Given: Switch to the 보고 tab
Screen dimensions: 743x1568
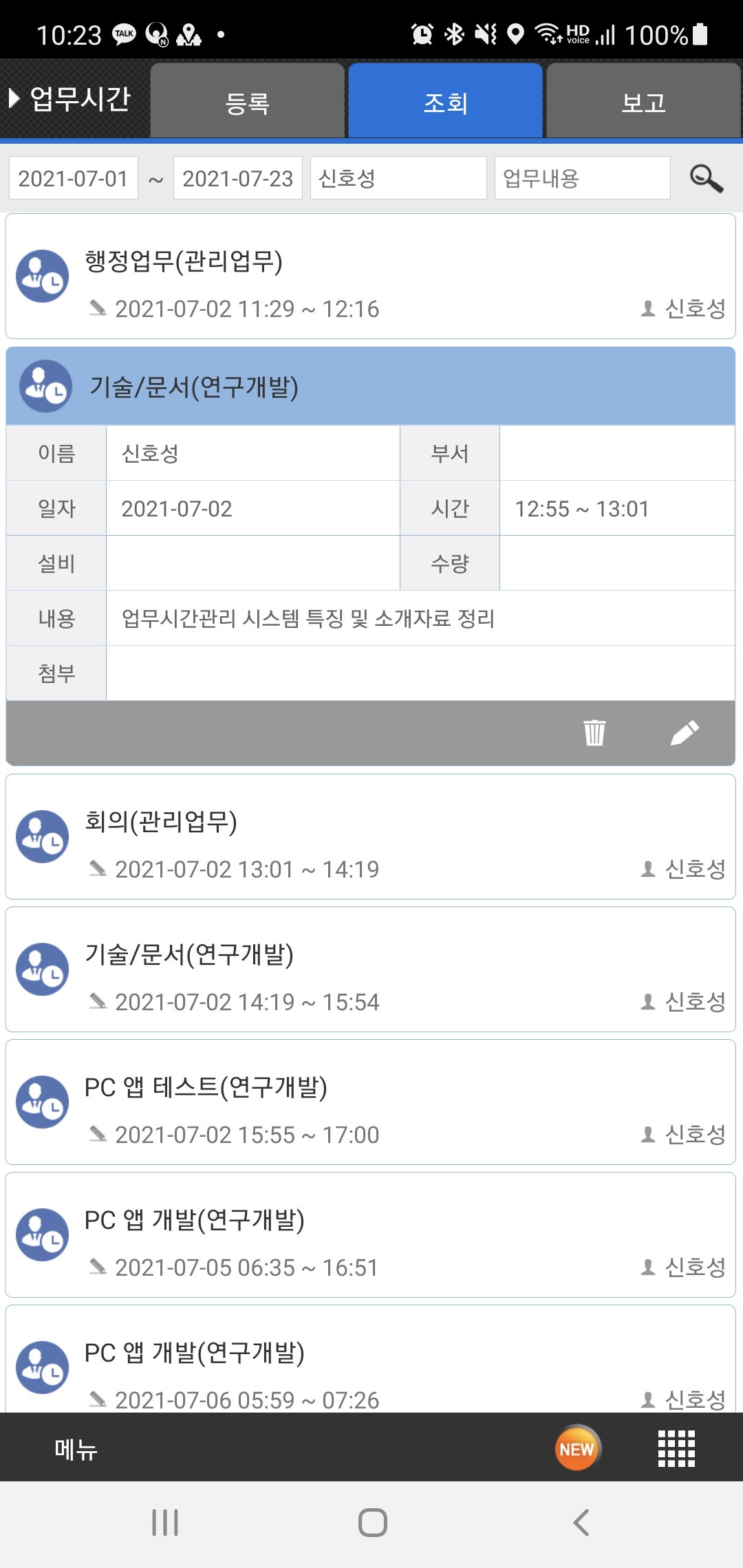Looking at the screenshot, I should pyautogui.click(x=643, y=101).
